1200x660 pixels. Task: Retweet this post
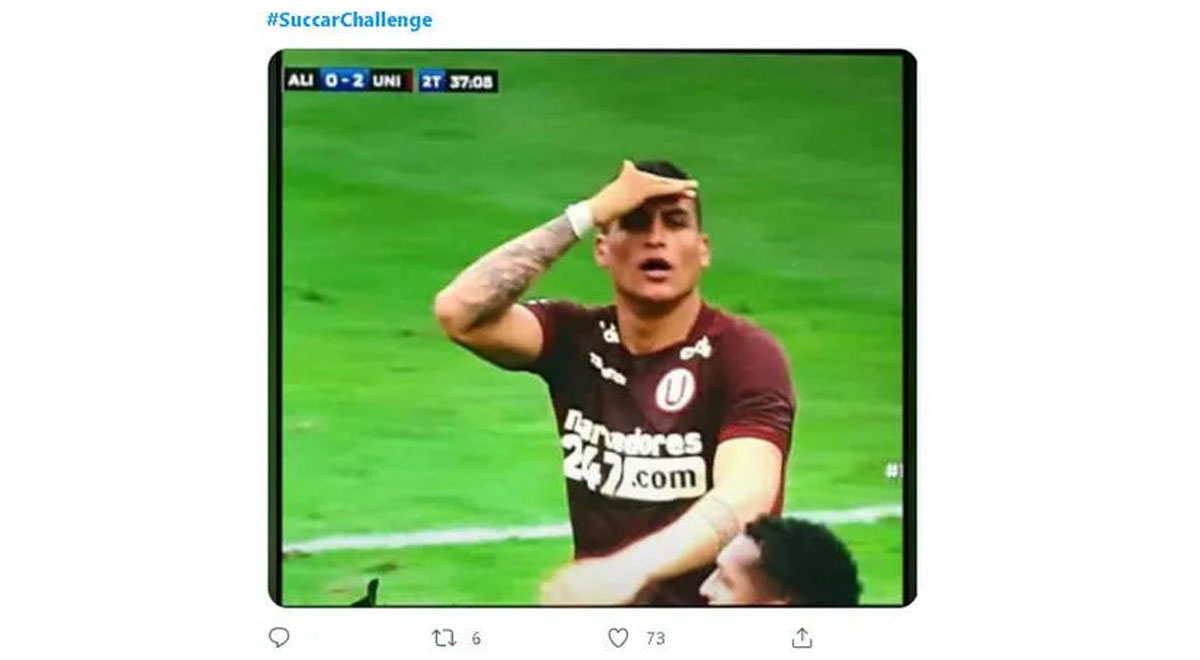[x=444, y=638]
